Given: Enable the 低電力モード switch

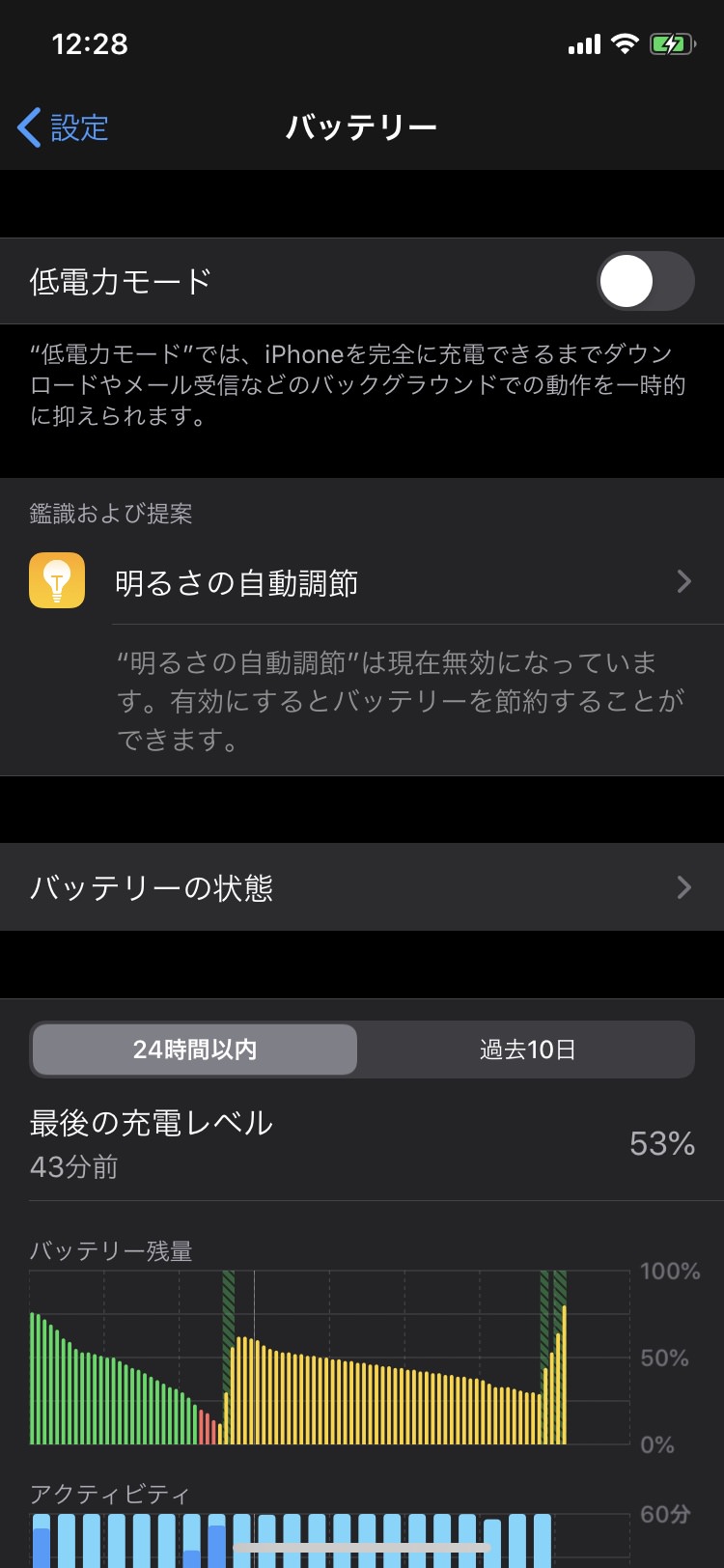Looking at the screenshot, I should (x=645, y=282).
